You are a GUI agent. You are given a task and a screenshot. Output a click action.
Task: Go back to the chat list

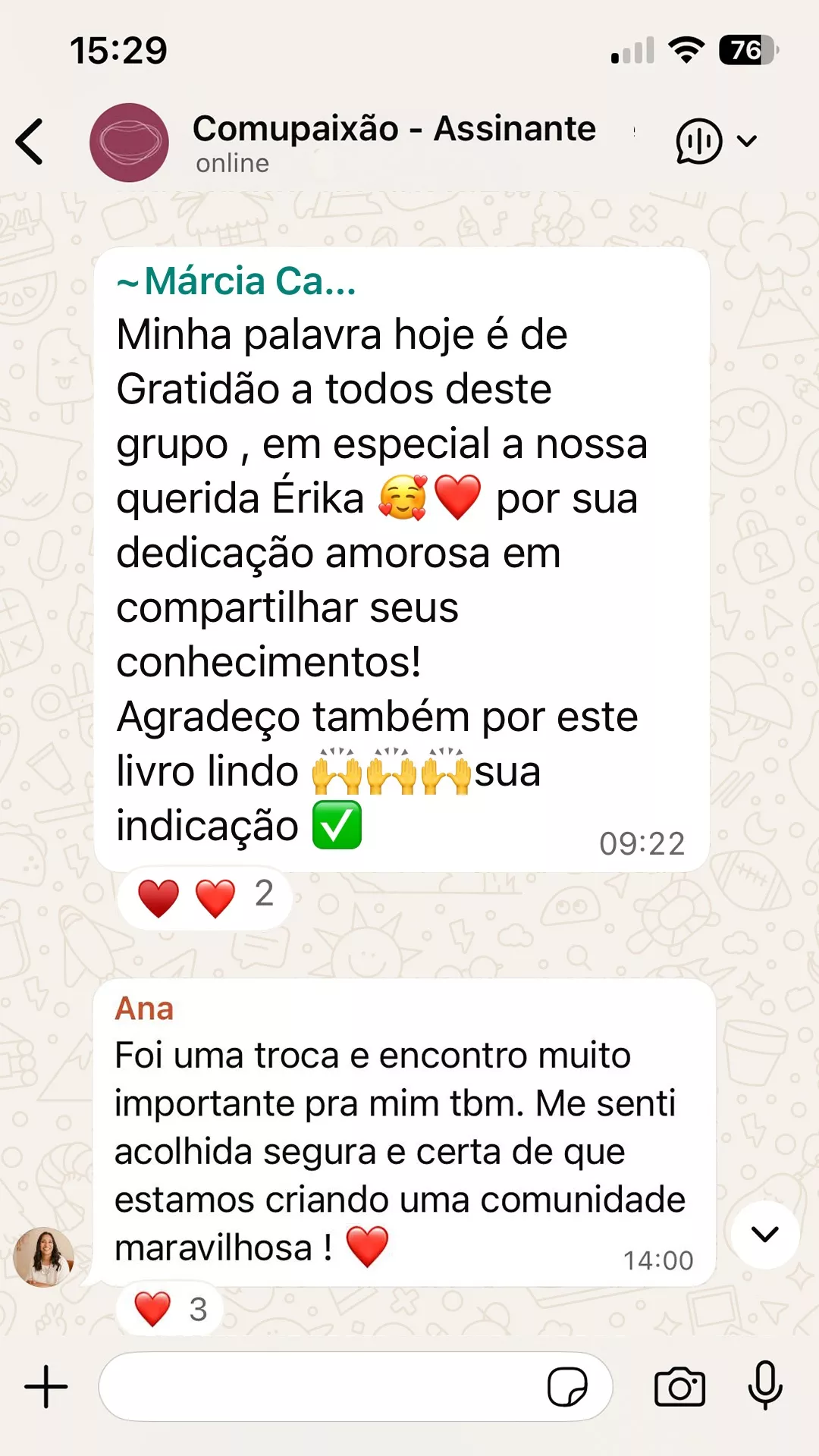[x=30, y=142]
